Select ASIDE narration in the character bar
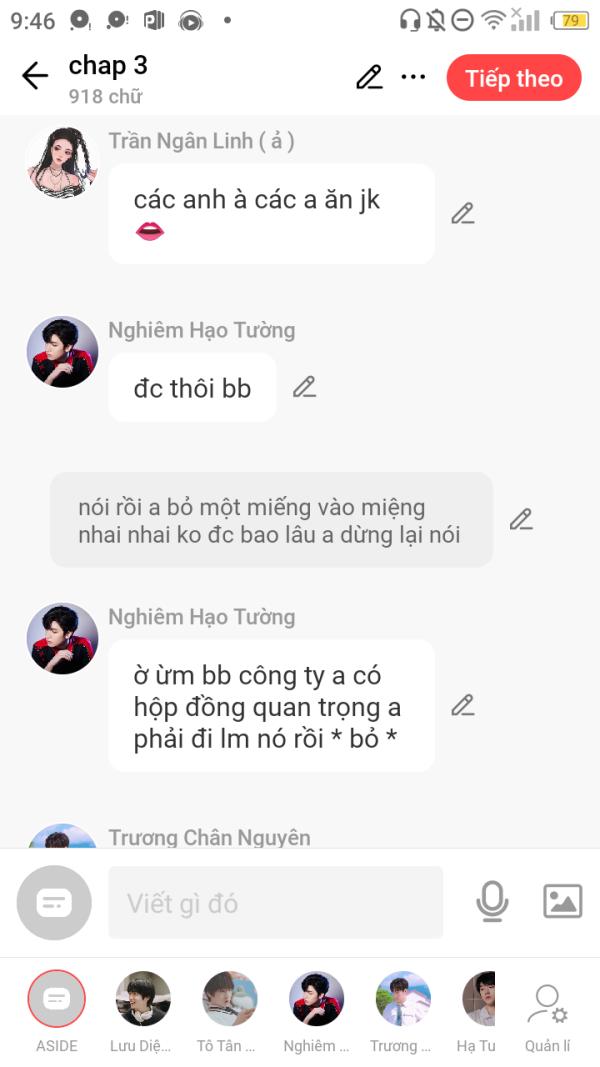 coord(56,1011)
